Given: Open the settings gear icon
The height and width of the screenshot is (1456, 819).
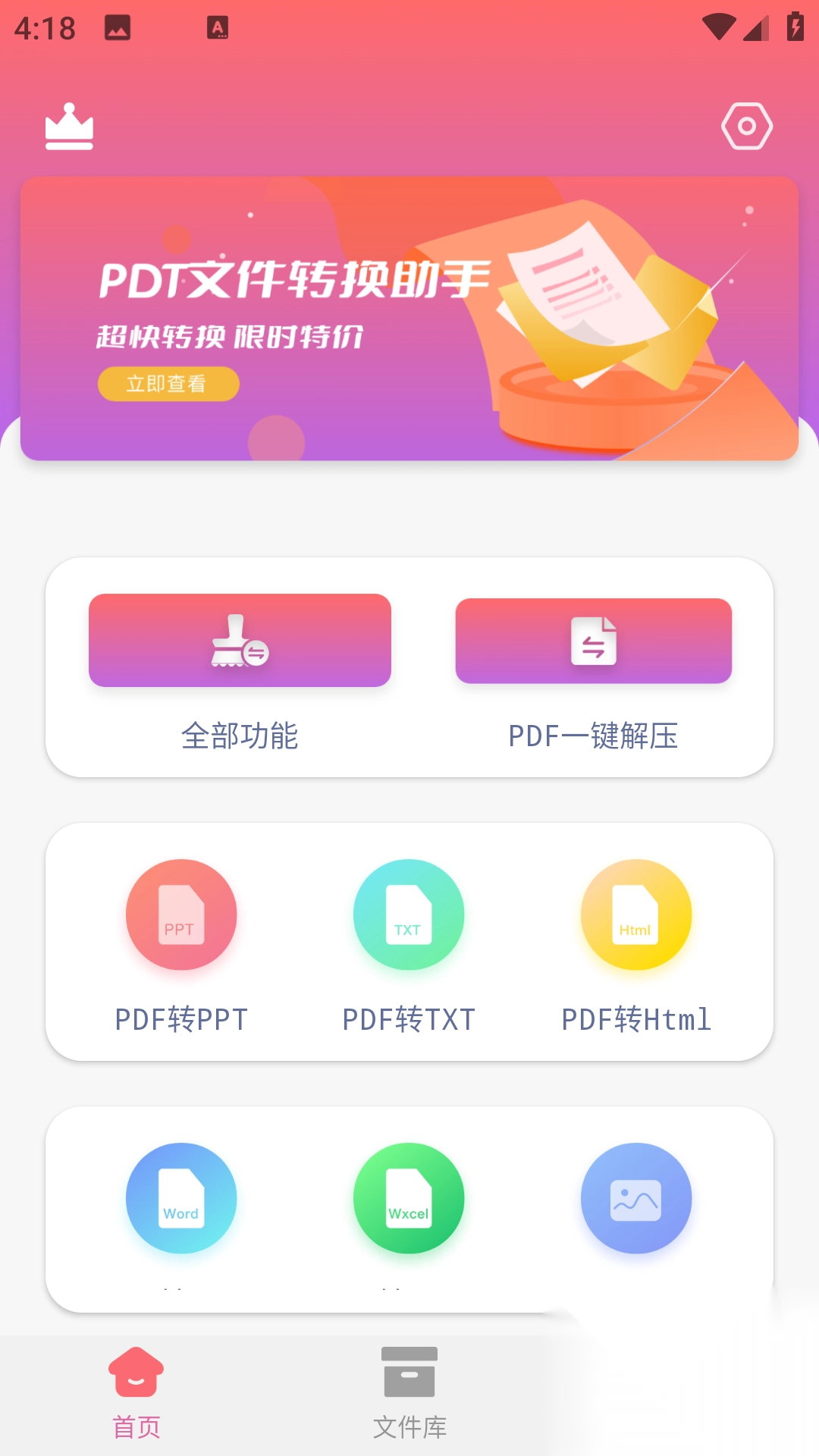Looking at the screenshot, I should point(747,127).
